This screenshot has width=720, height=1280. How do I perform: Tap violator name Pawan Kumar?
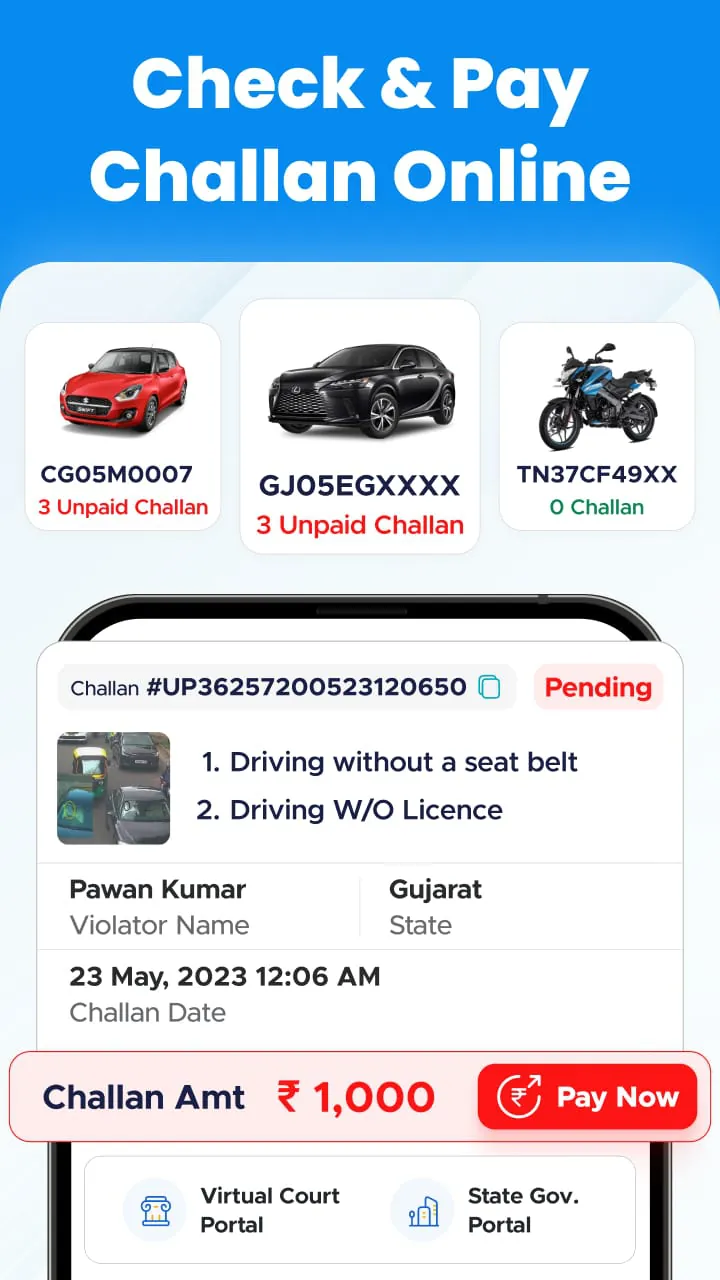(157, 889)
